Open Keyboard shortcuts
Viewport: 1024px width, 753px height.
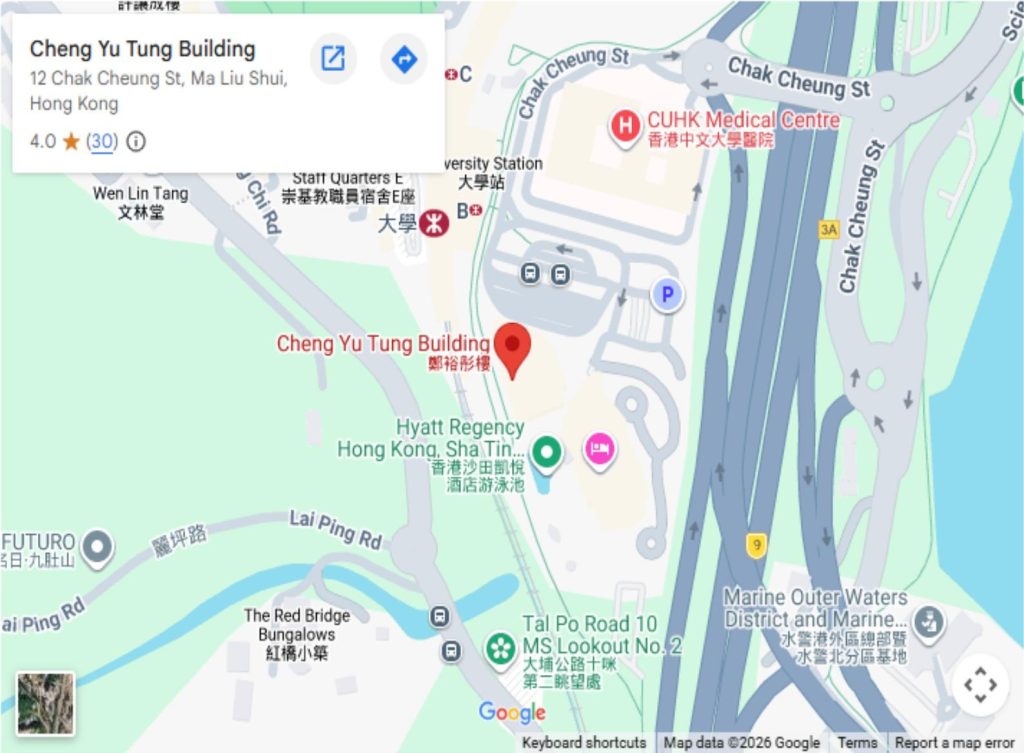point(584,743)
